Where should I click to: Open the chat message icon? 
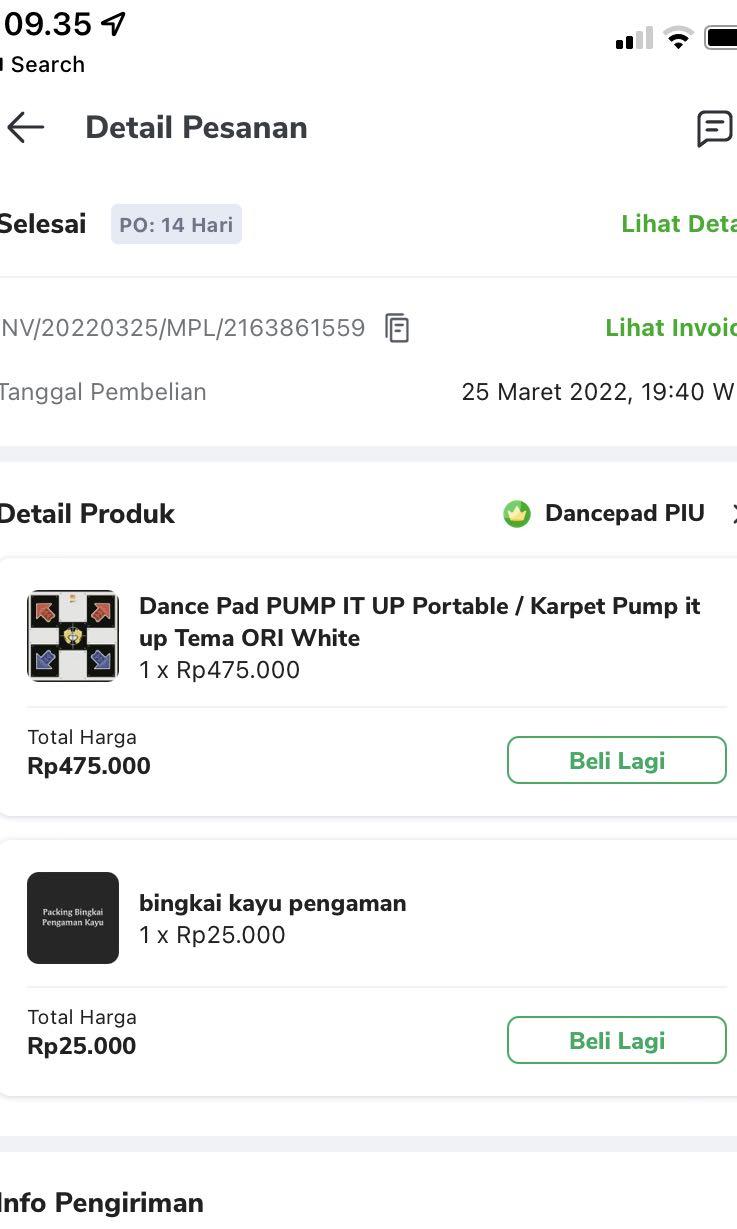pos(715,128)
